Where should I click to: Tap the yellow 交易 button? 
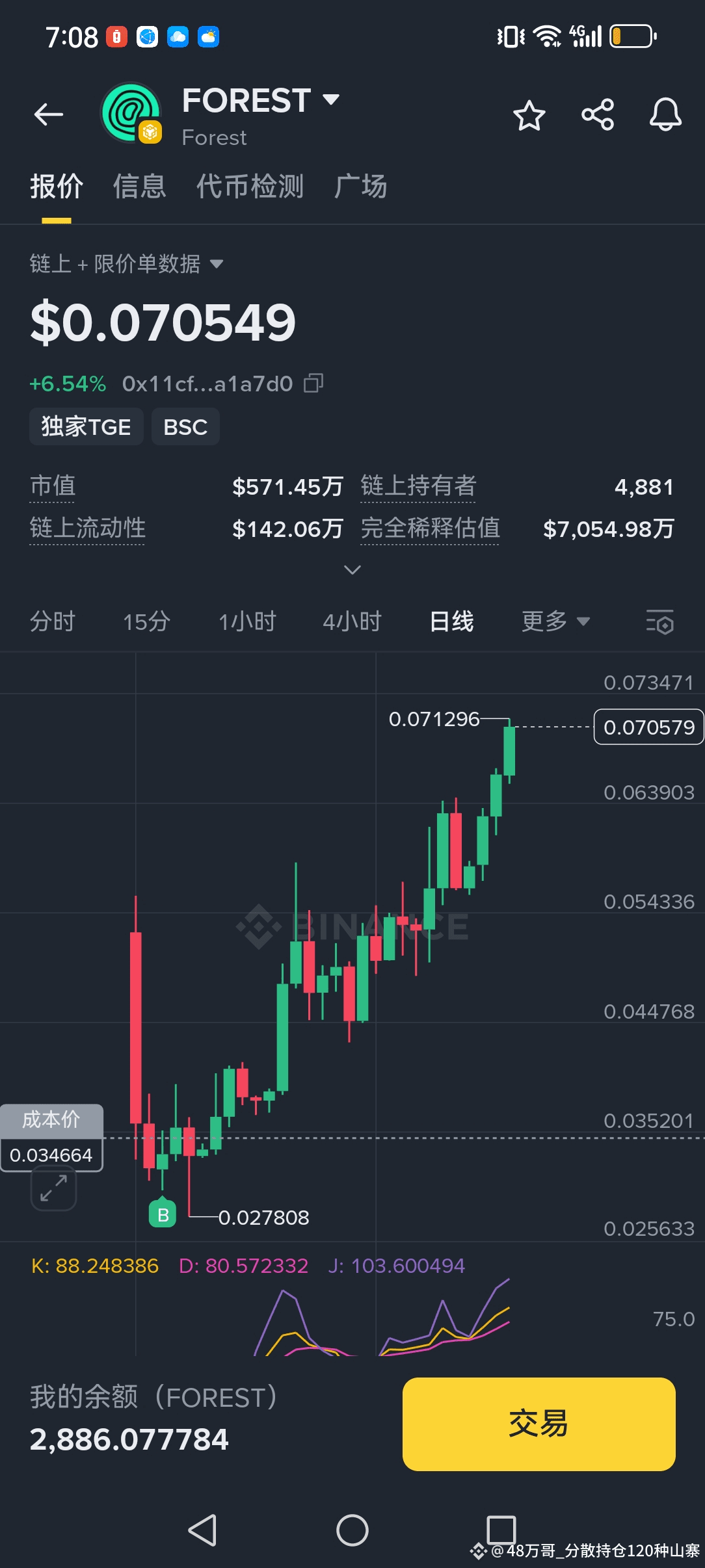pos(539,1424)
